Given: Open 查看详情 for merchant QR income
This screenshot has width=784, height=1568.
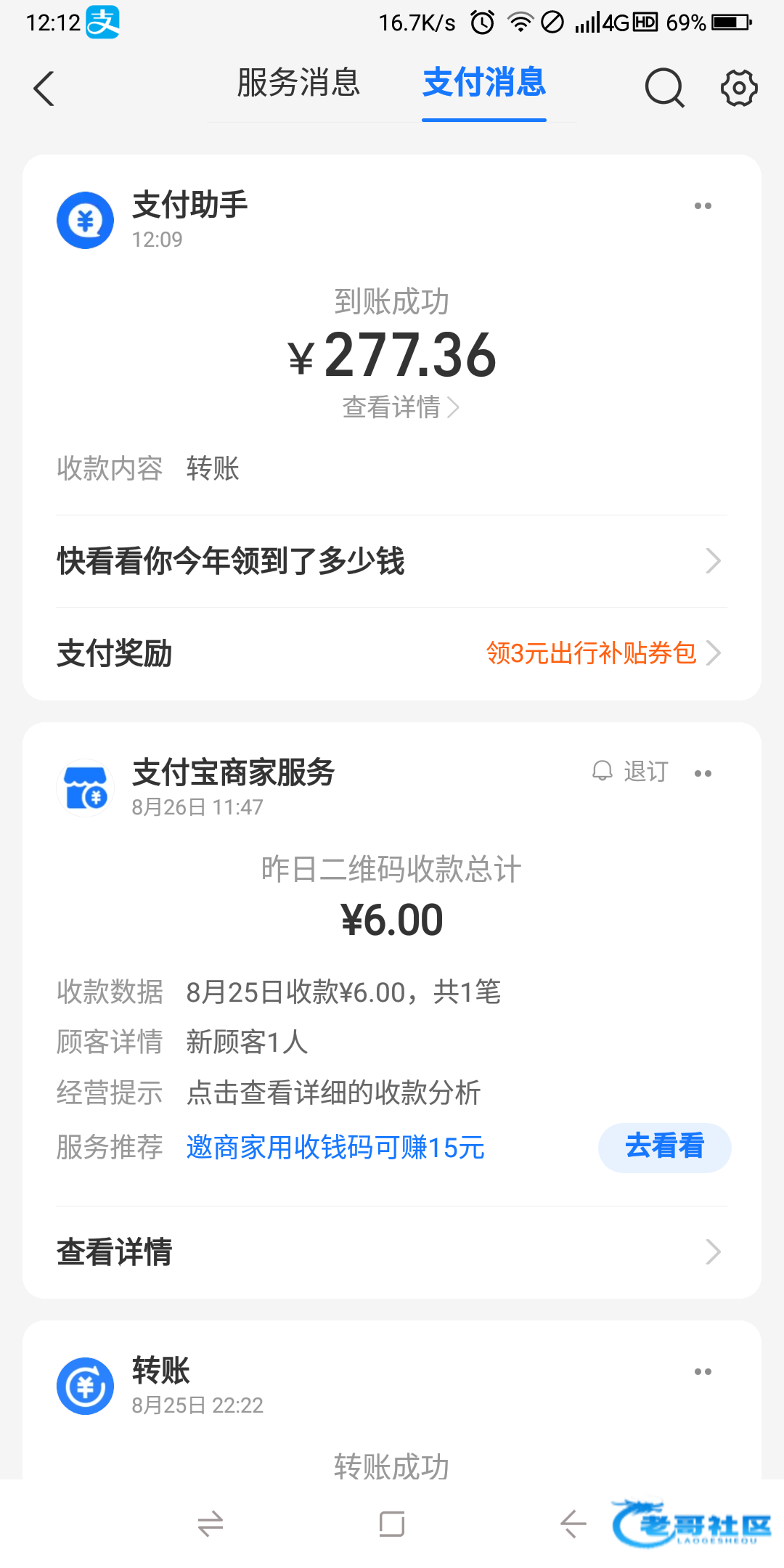Looking at the screenshot, I should point(392,1252).
